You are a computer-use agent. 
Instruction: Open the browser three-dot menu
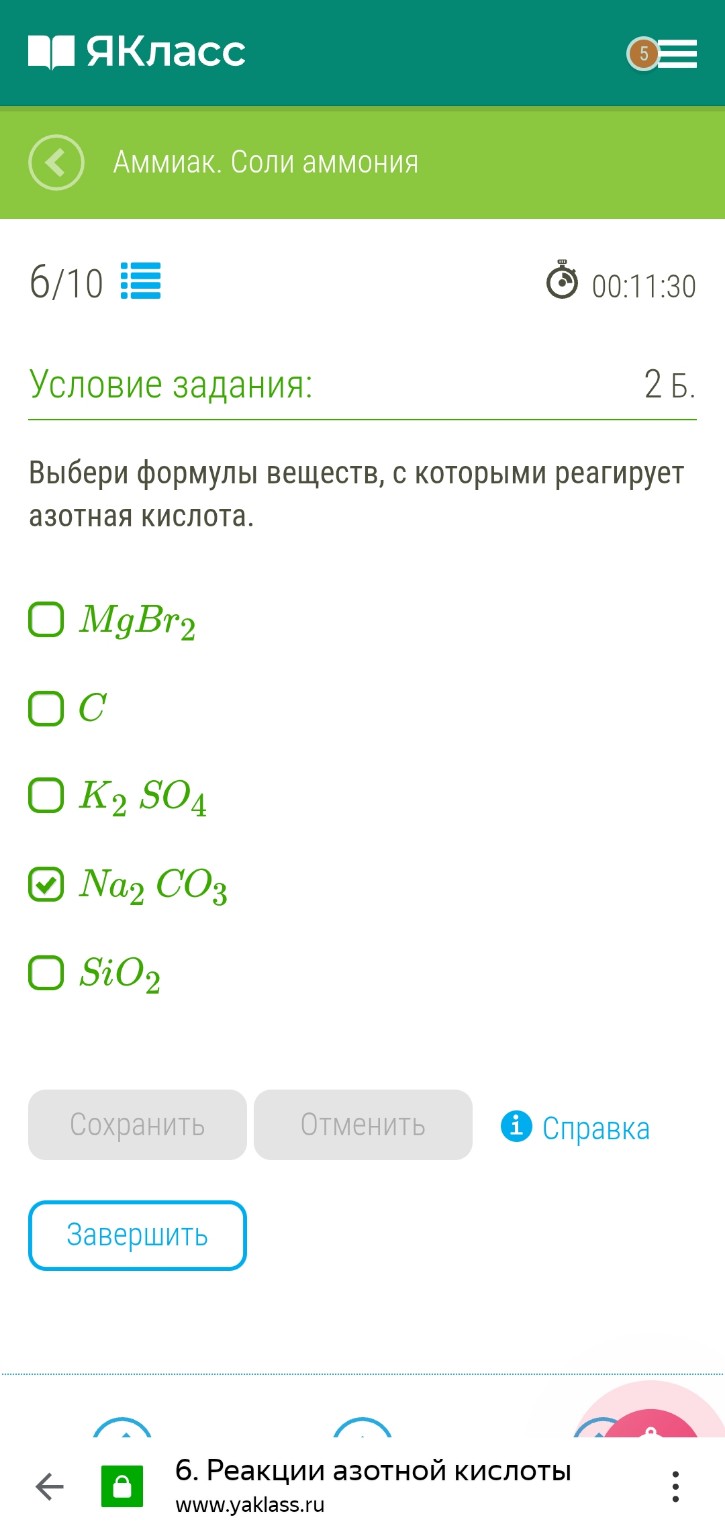click(675, 1487)
